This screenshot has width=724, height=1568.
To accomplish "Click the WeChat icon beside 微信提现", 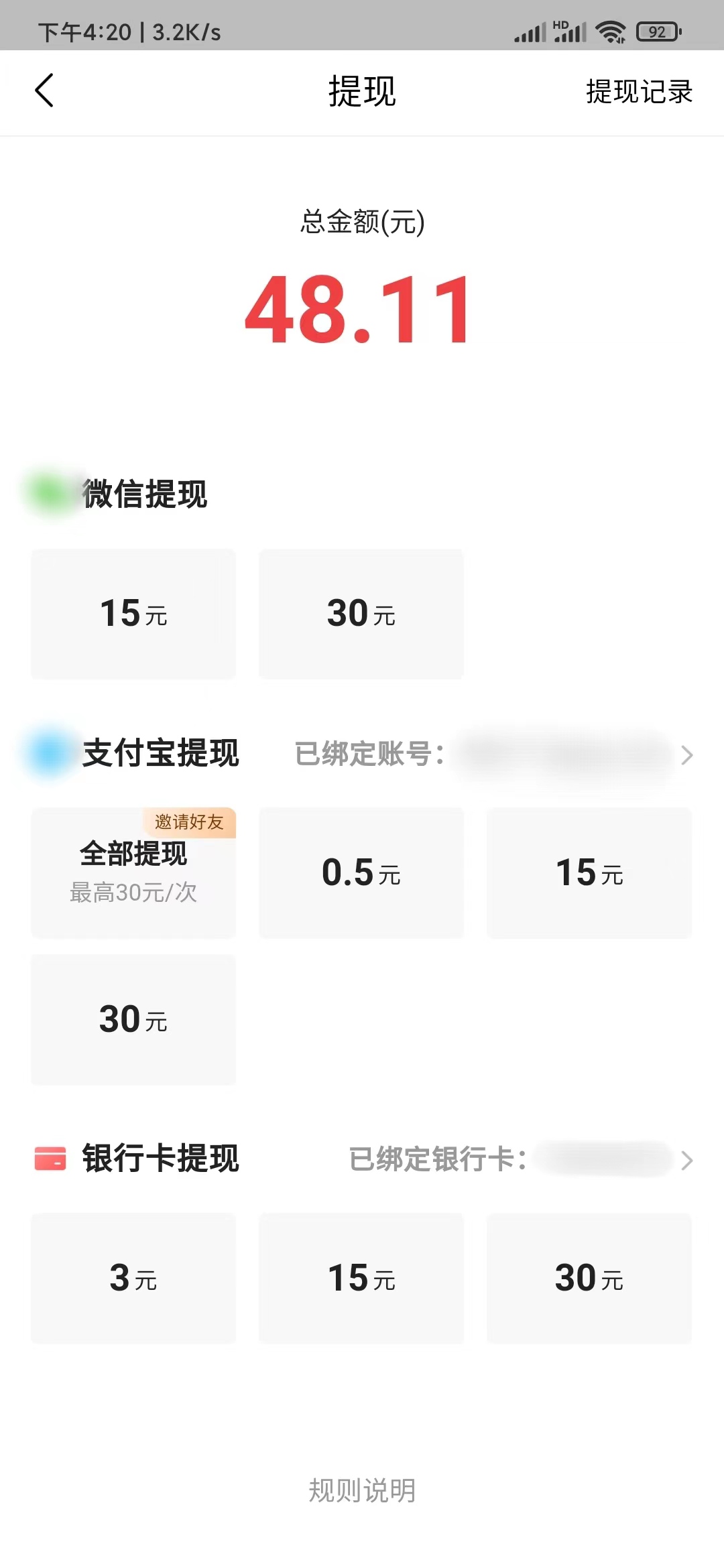I will point(48,491).
